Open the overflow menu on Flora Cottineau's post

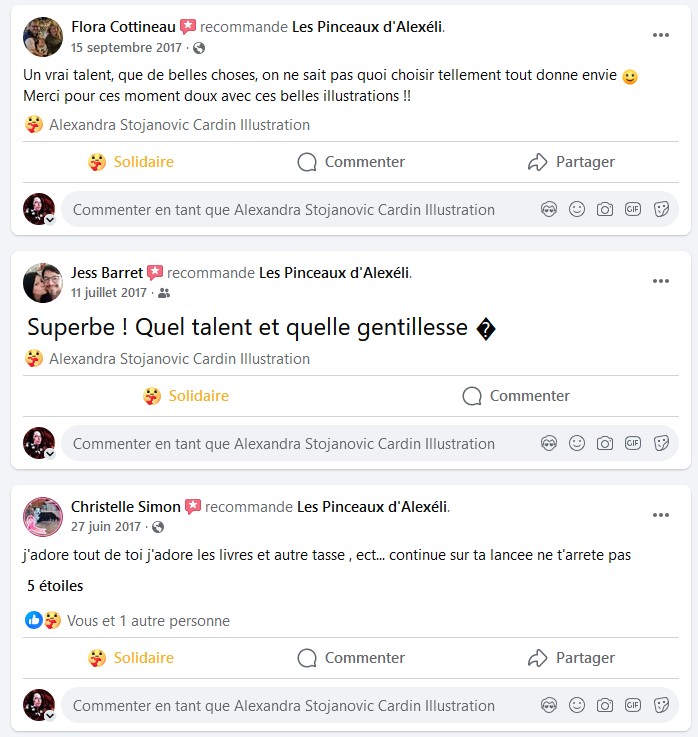pyautogui.click(x=660, y=35)
